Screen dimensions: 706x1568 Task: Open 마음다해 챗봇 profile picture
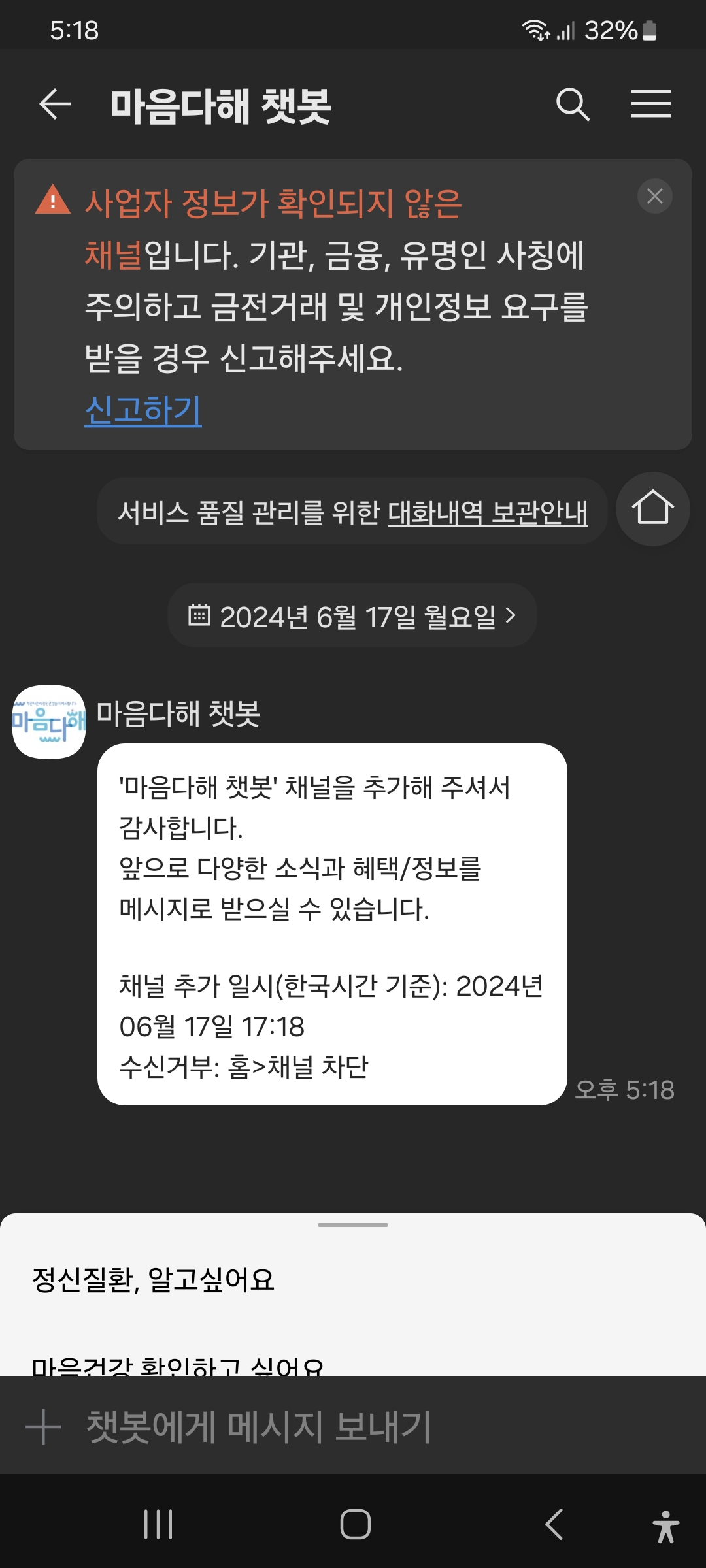(49, 721)
